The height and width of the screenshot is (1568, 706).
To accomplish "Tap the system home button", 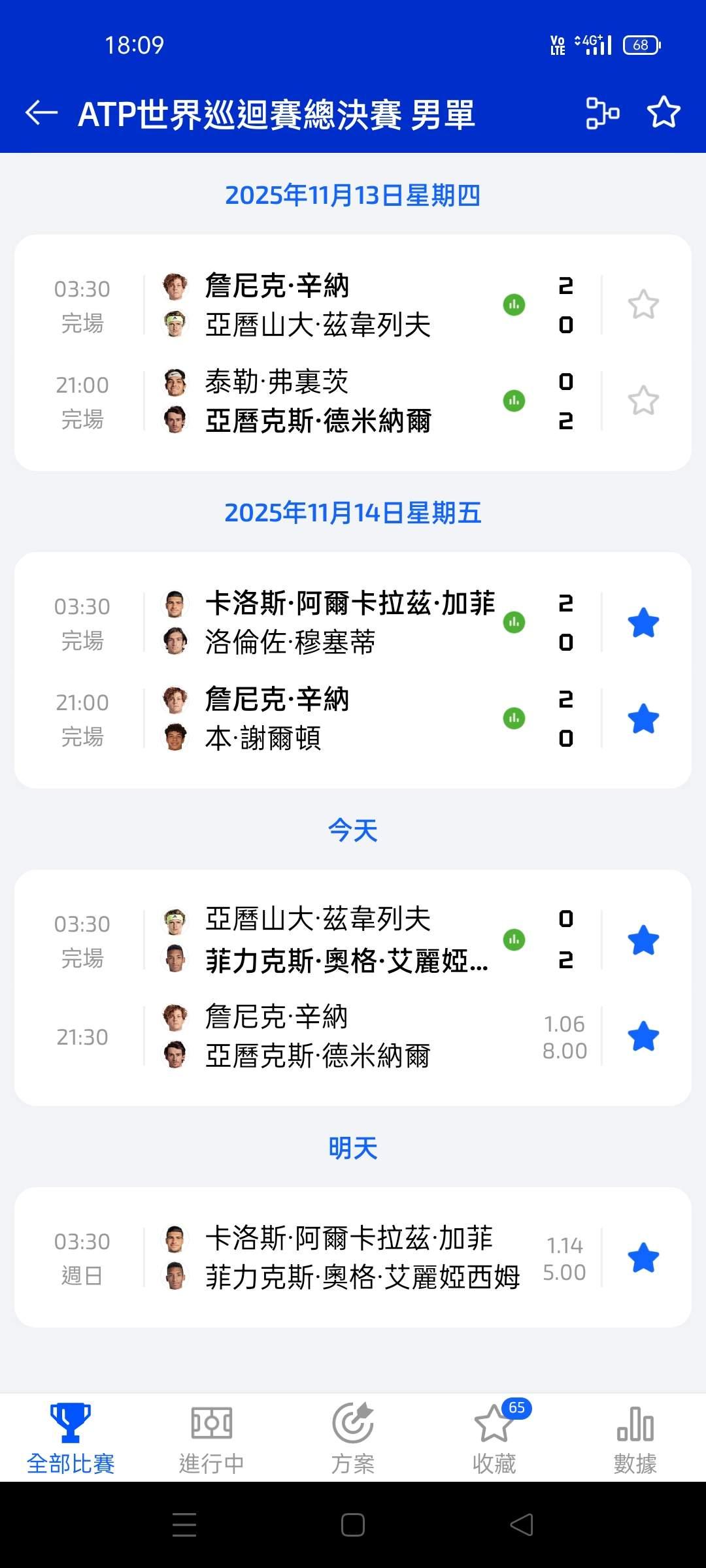I will pos(353,1526).
